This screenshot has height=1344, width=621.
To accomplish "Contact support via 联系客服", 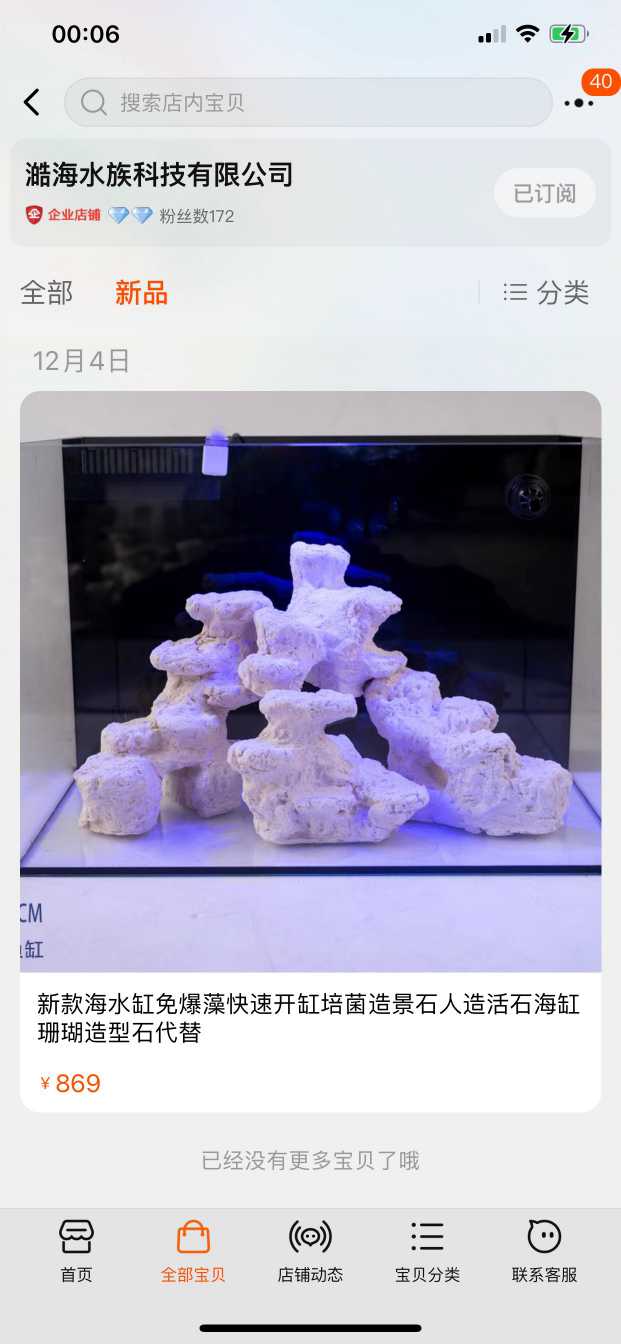I will coord(544,1250).
